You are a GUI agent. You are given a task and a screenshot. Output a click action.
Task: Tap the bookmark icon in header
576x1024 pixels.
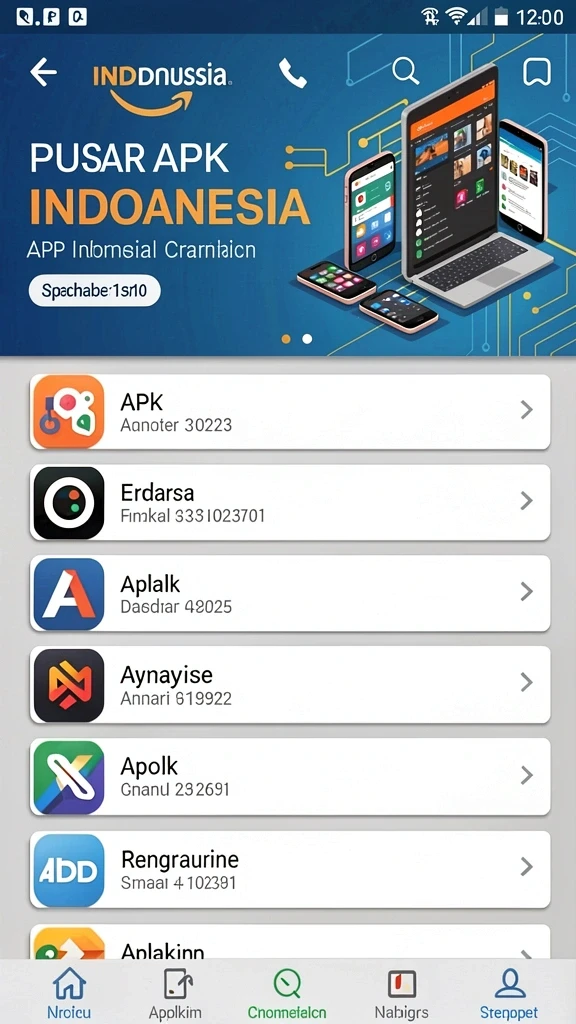pyautogui.click(x=537, y=72)
